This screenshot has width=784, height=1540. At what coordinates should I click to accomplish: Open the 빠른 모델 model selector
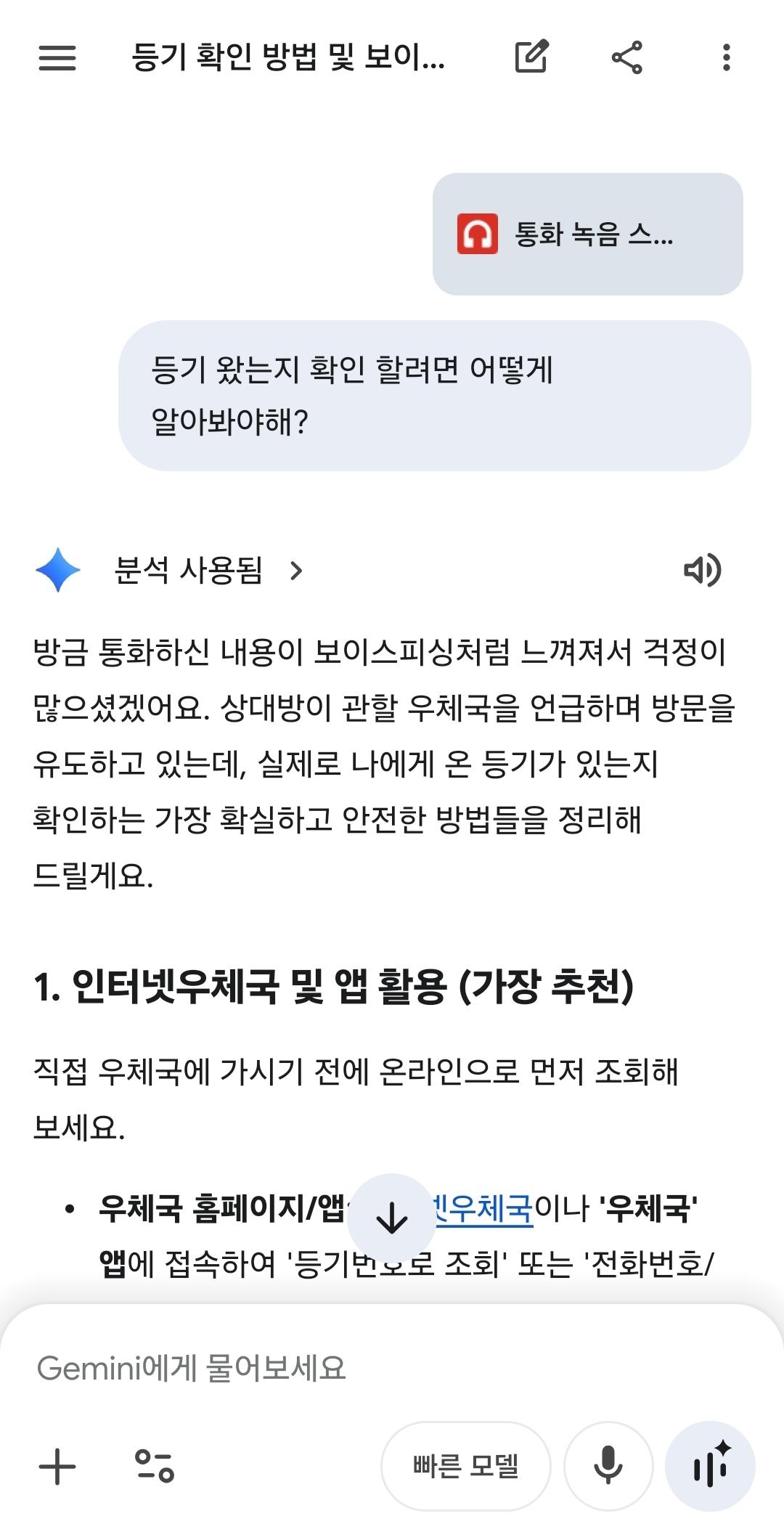(465, 1464)
